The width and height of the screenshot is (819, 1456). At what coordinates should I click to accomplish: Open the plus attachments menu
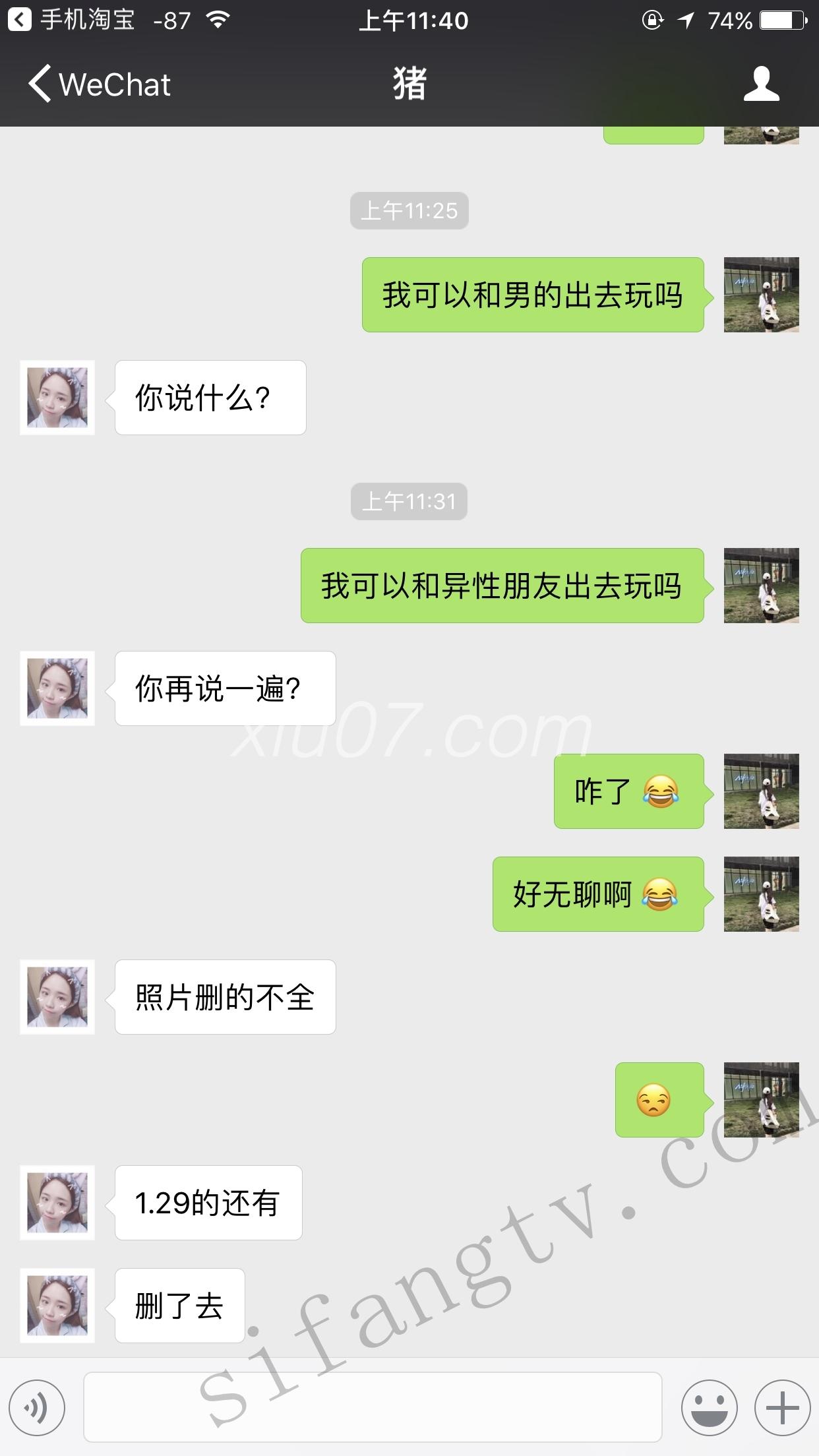(782, 1407)
